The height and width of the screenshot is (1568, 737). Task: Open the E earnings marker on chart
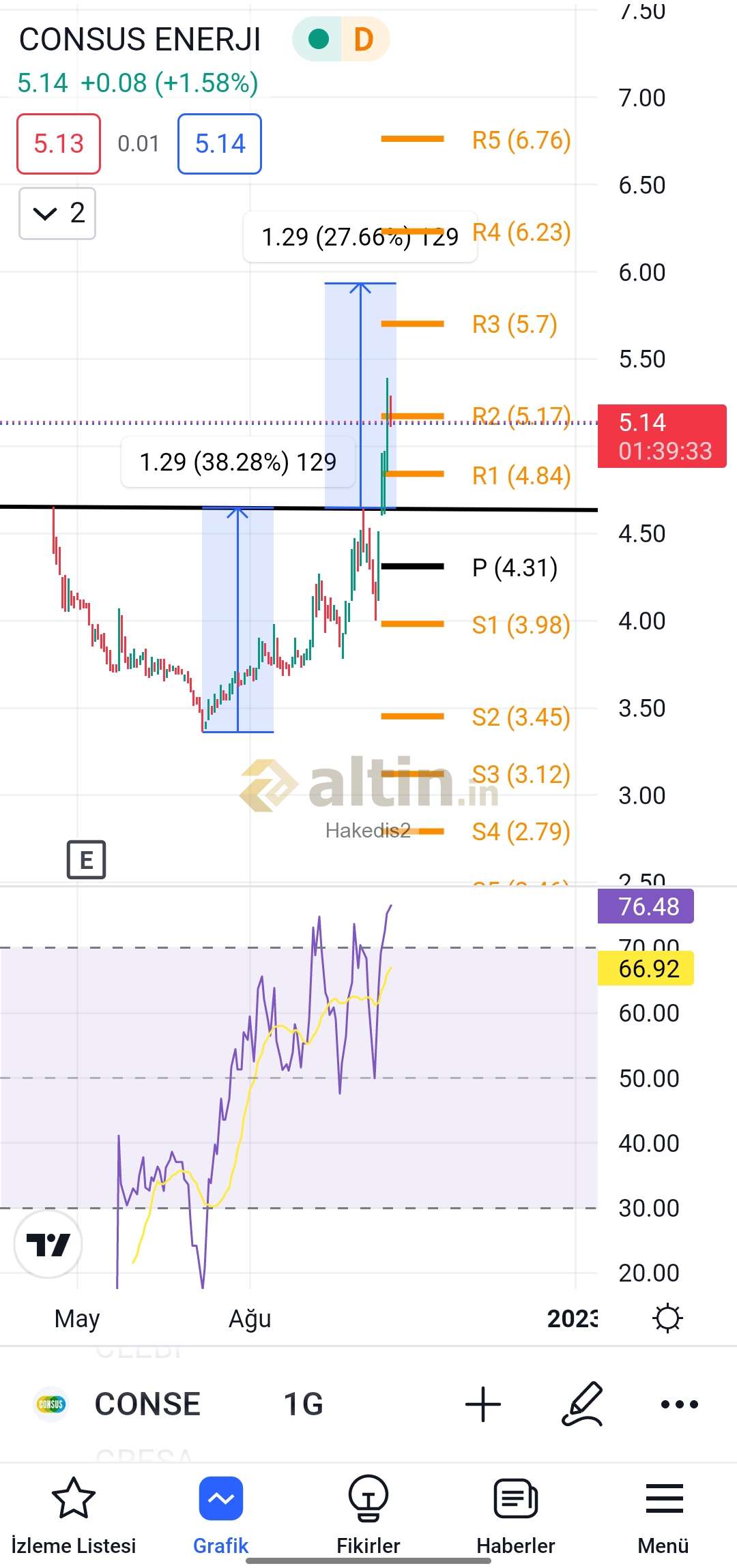click(87, 859)
